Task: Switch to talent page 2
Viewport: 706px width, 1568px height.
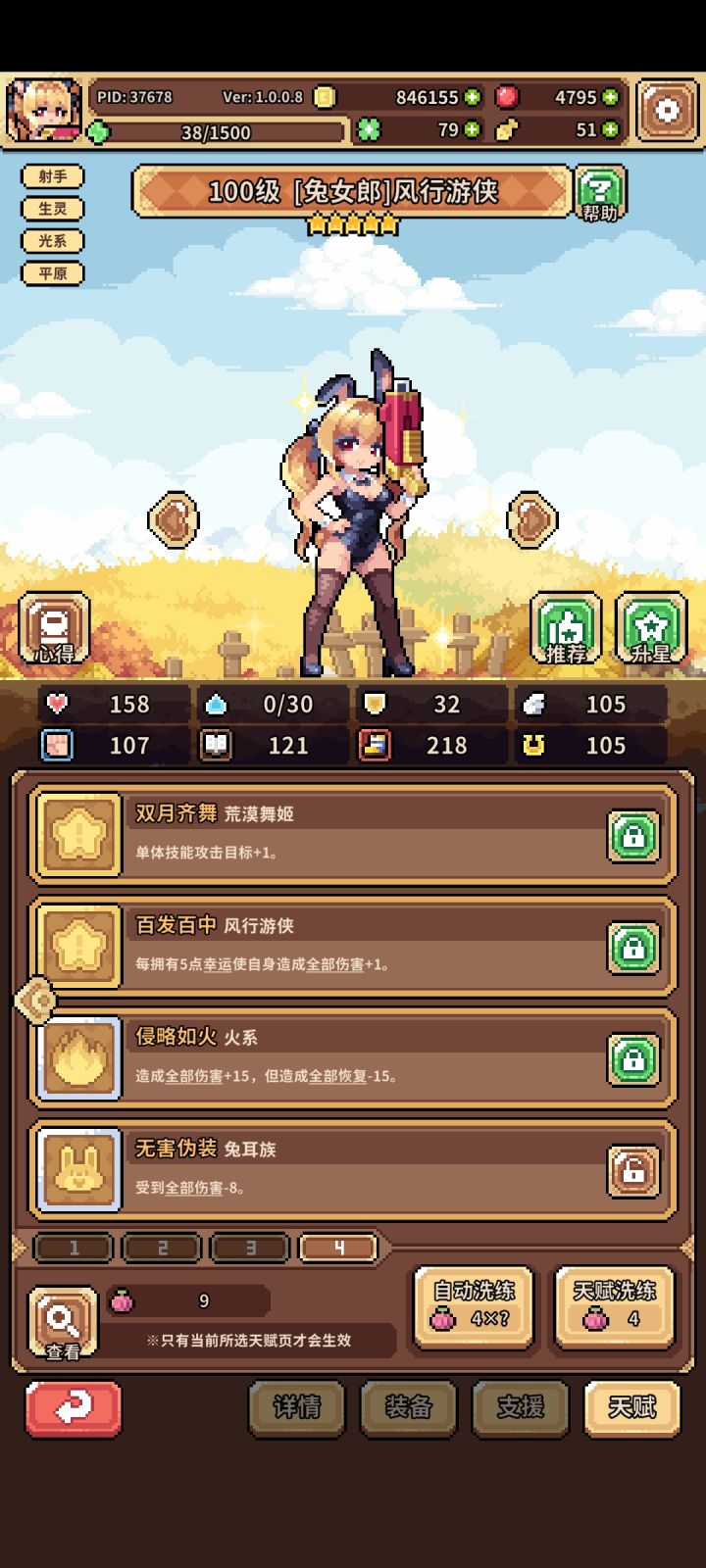Action: pos(161,1247)
